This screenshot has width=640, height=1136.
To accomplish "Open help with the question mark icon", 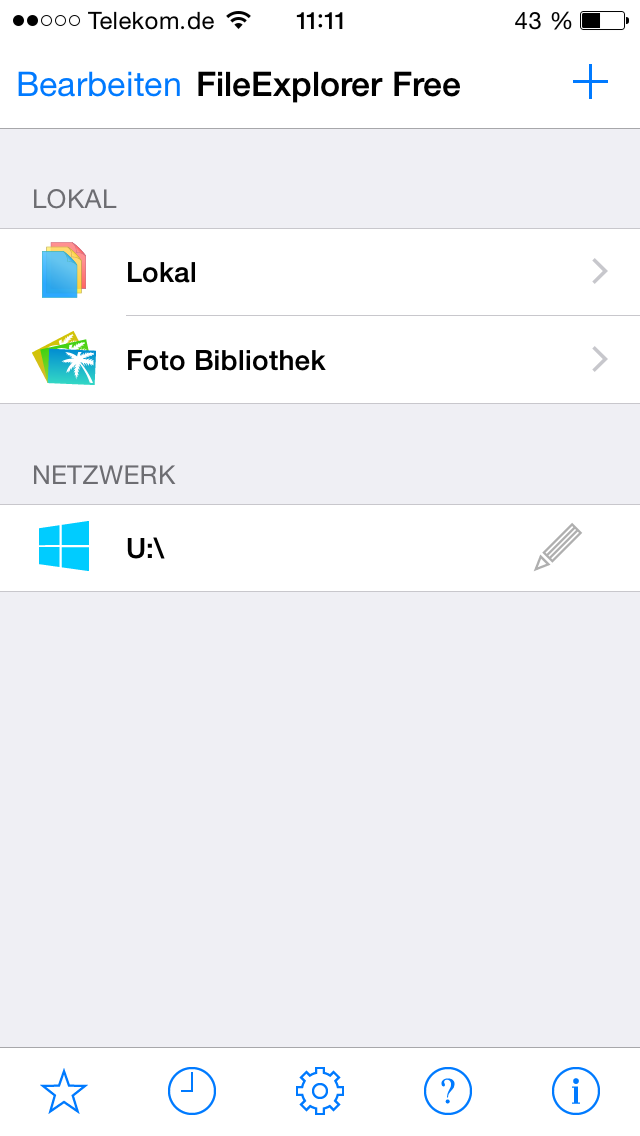I will click(448, 1091).
